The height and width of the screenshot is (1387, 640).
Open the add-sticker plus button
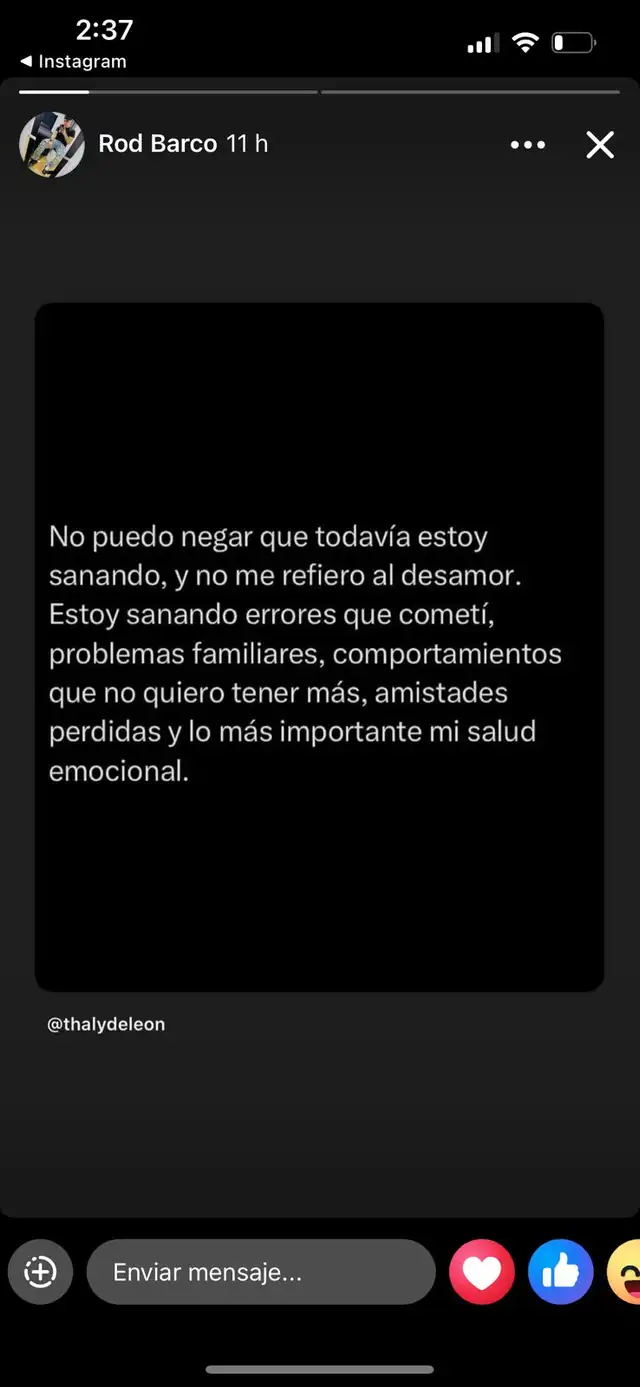tap(40, 1272)
